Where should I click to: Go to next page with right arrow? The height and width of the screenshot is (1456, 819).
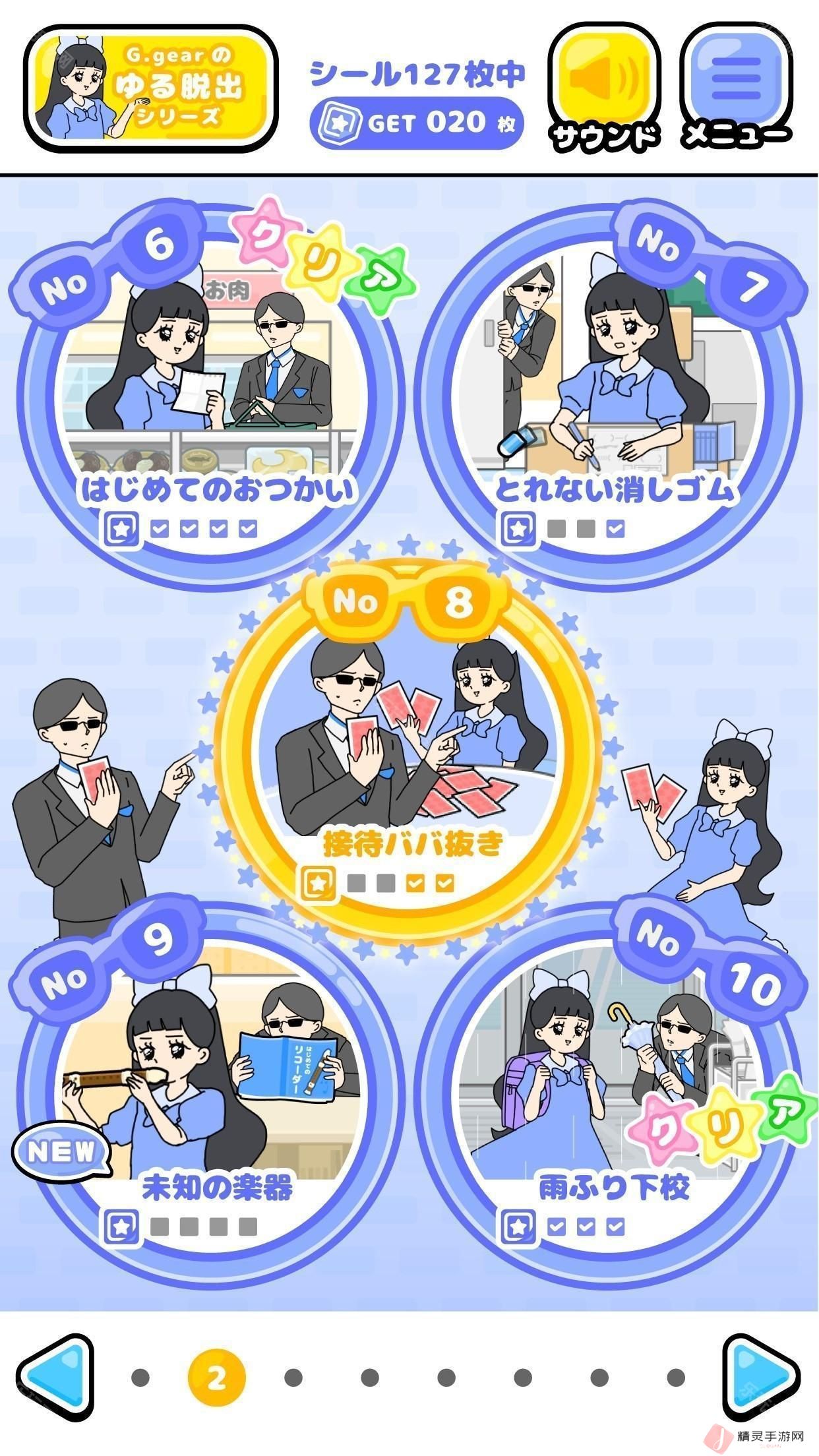(x=762, y=1377)
